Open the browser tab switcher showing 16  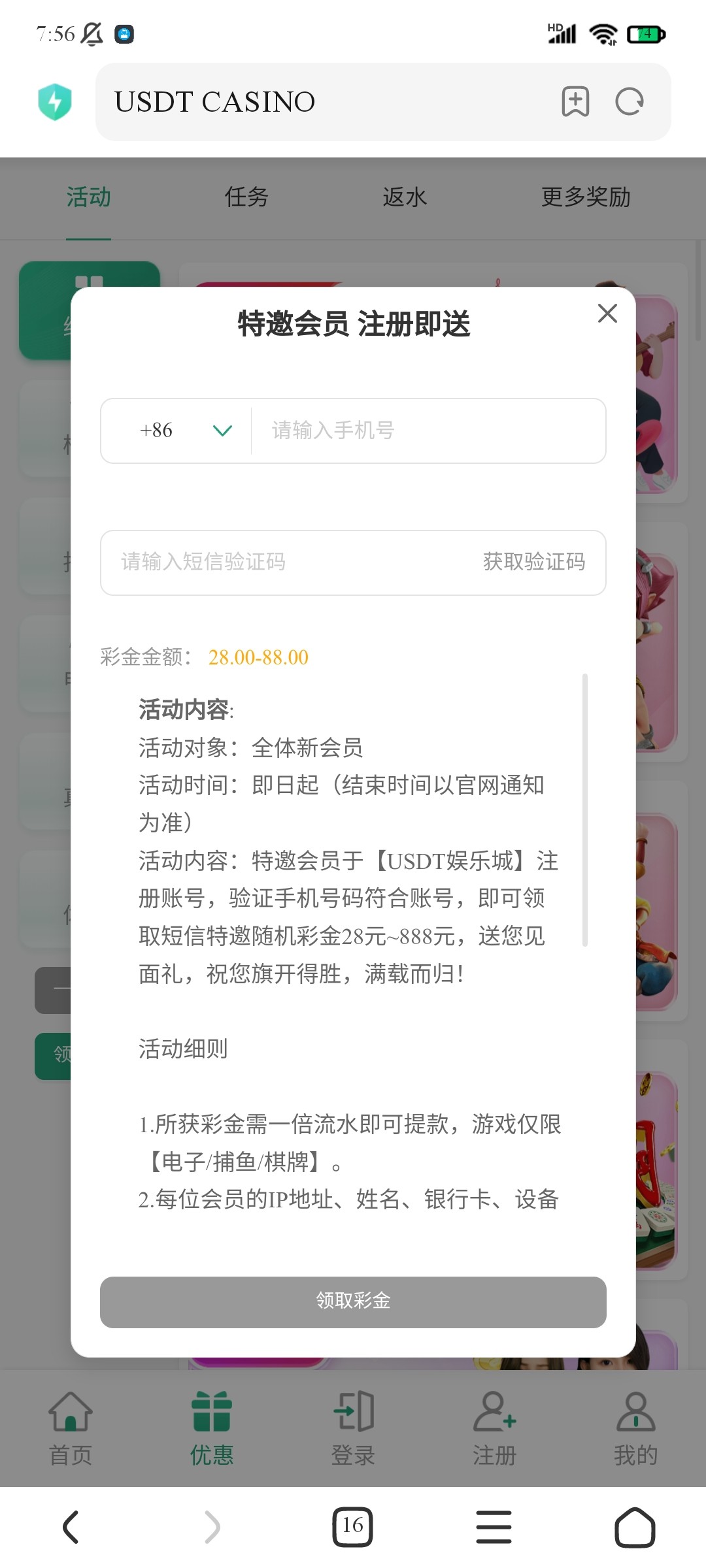[x=353, y=1527]
